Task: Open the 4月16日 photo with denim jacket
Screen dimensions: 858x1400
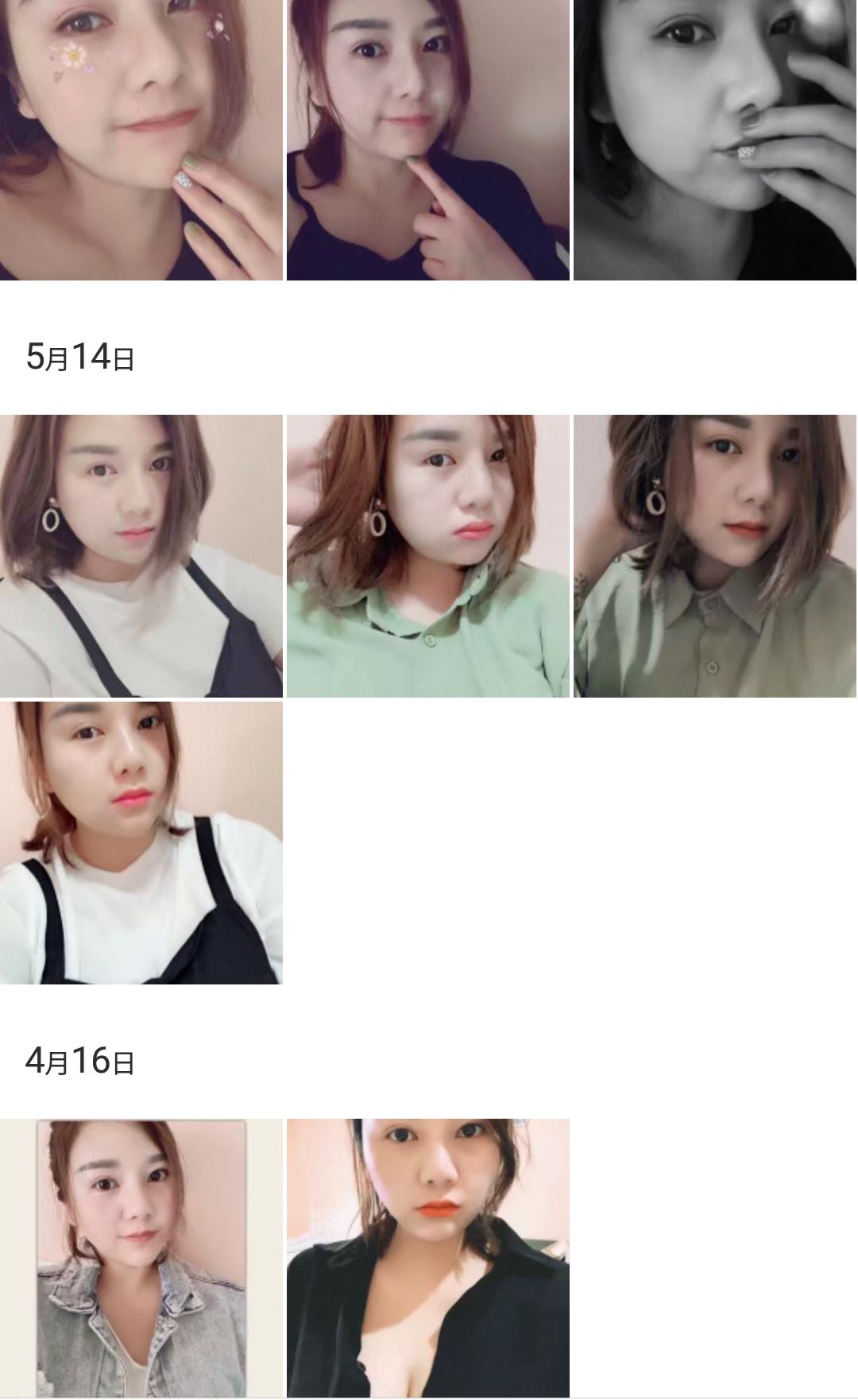Action: [x=141, y=1259]
